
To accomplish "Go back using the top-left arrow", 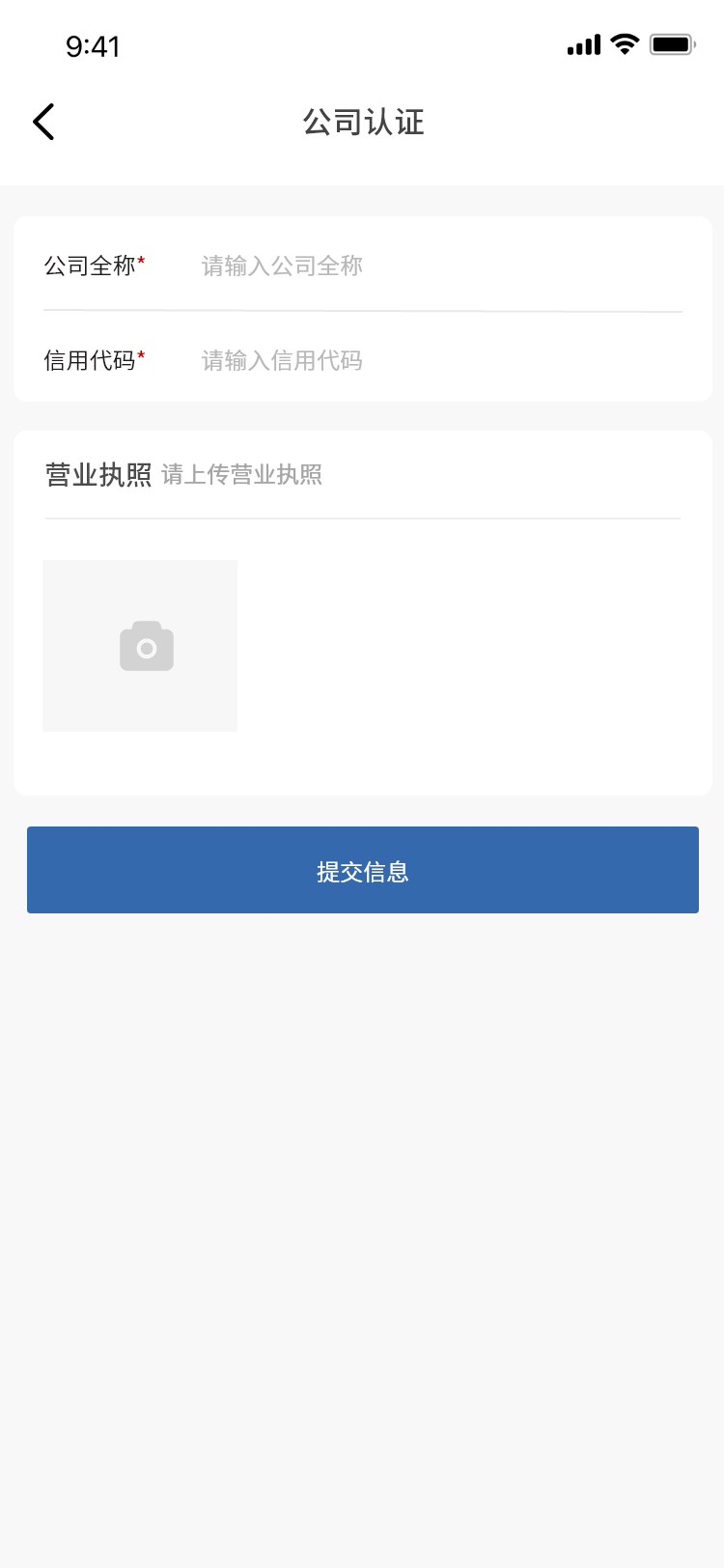I will [x=43, y=122].
